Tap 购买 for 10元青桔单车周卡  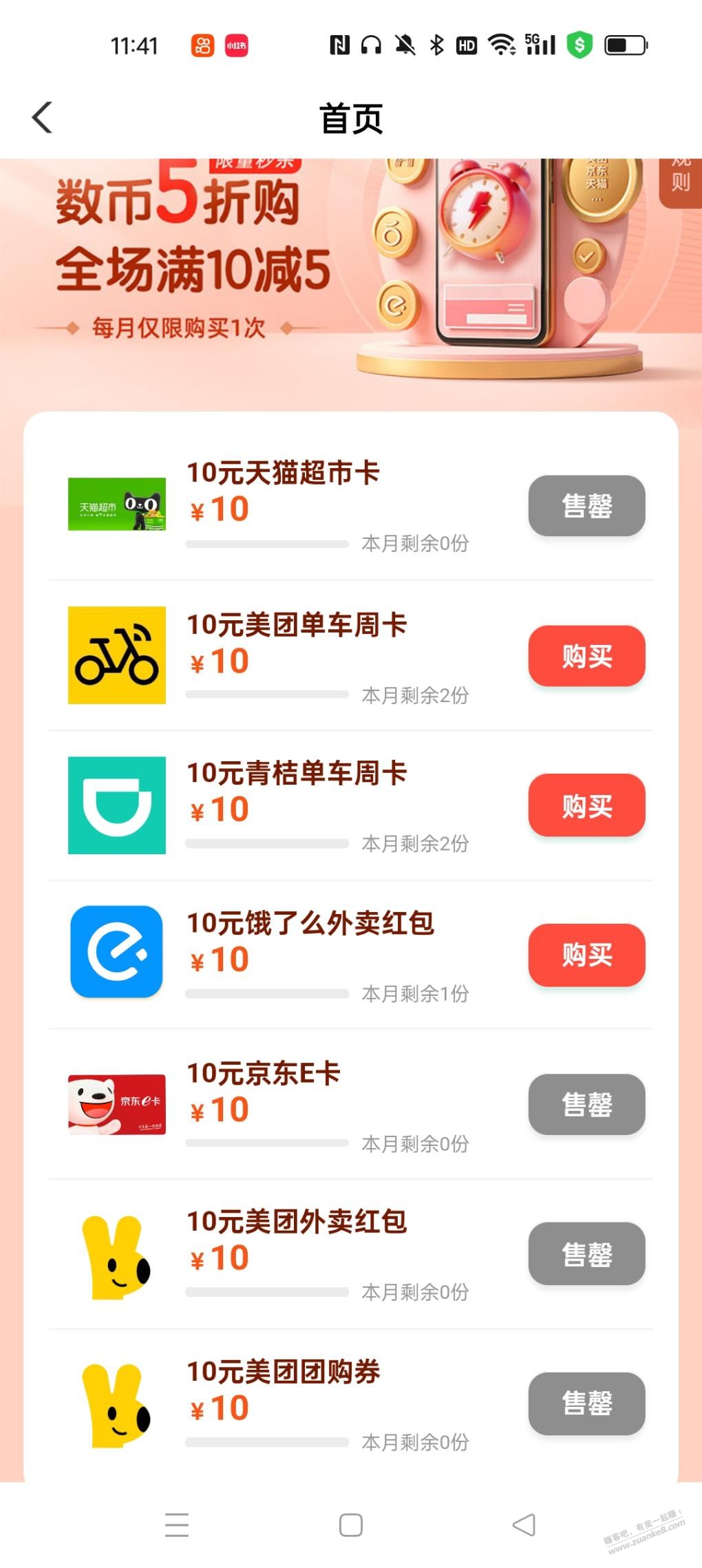pyautogui.click(x=586, y=805)
